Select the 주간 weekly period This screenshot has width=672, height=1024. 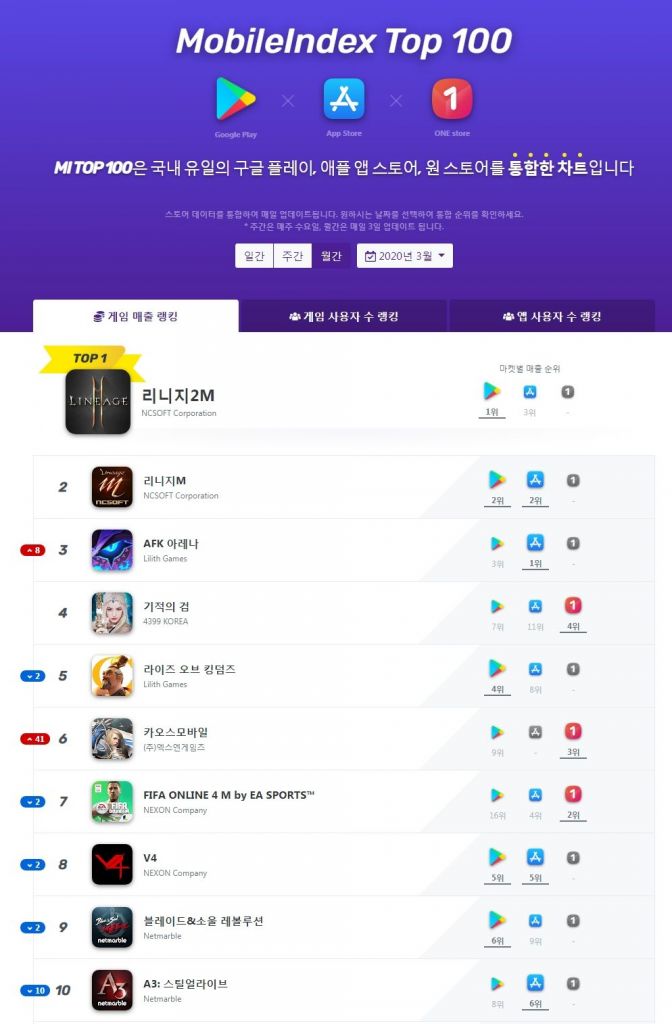tap(292, 256)
